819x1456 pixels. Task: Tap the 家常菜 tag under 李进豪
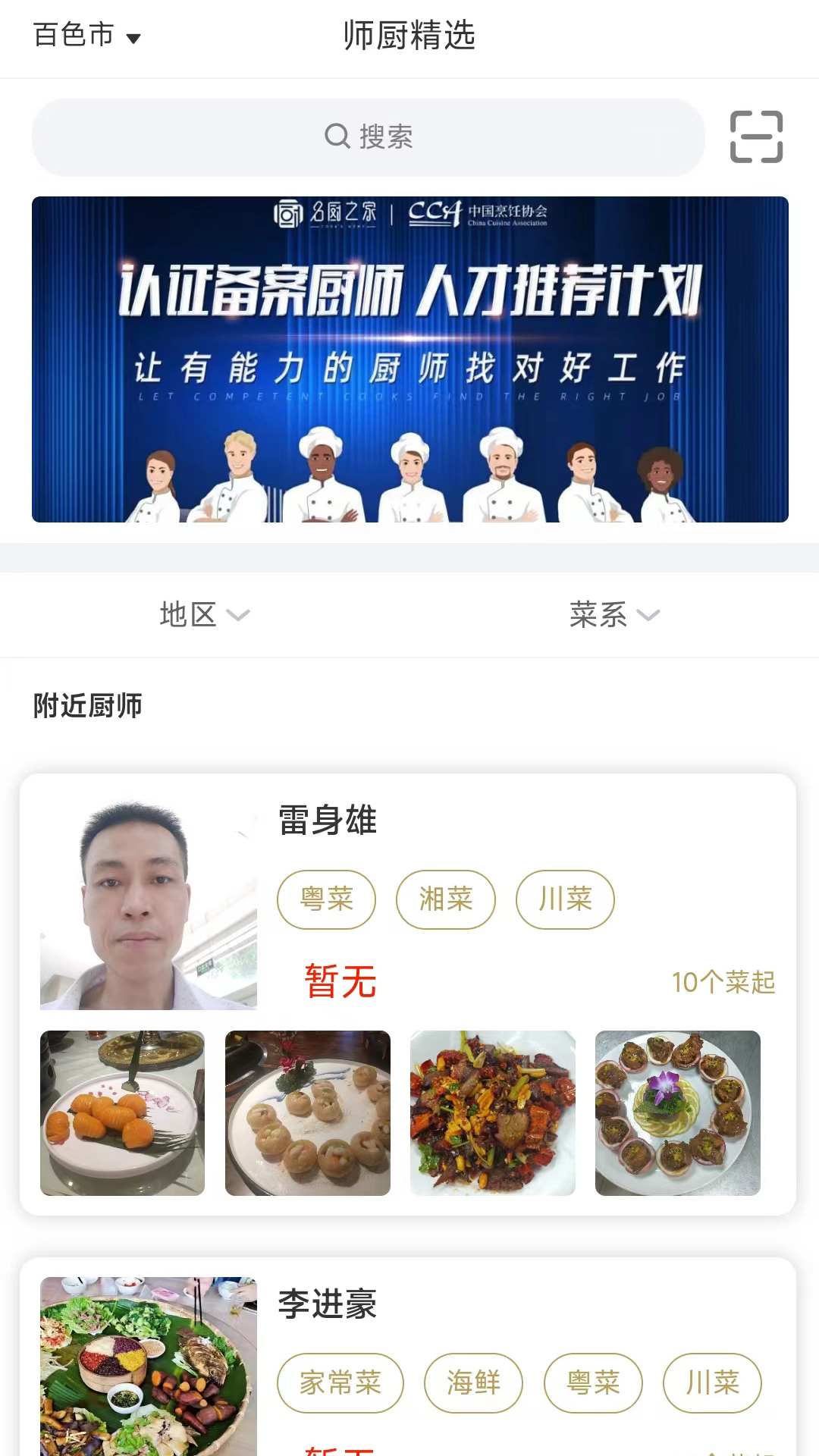click(340, 1383)
